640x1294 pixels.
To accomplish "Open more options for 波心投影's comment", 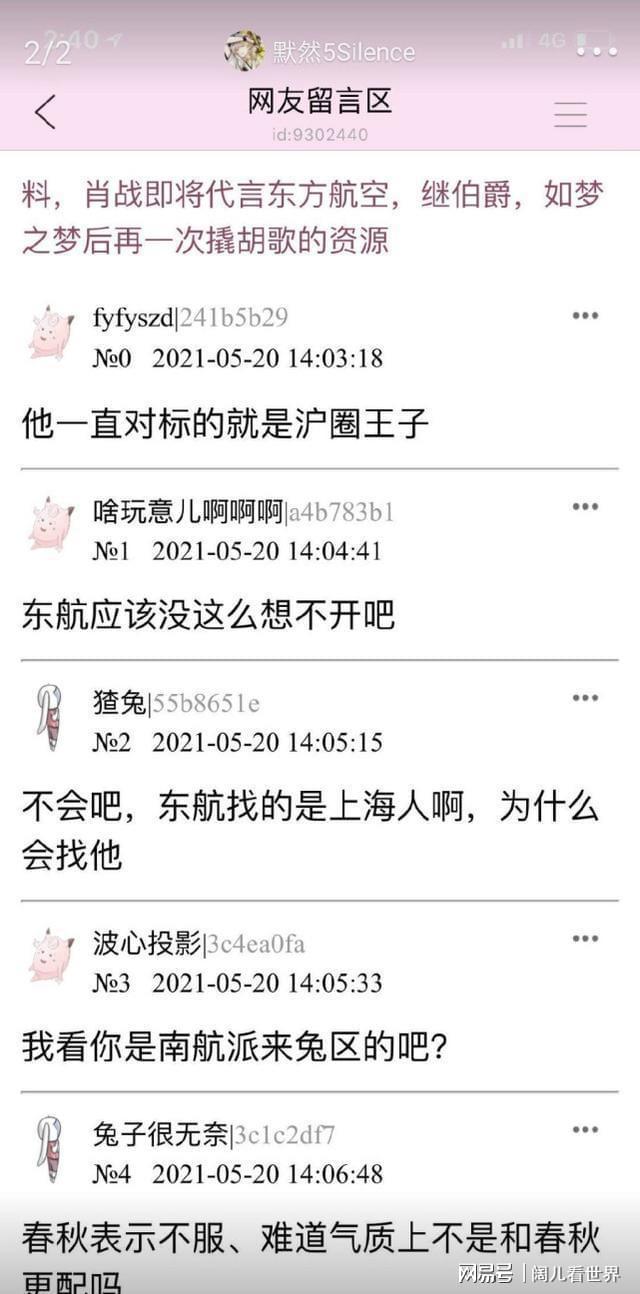I will [x=585, y=938].
